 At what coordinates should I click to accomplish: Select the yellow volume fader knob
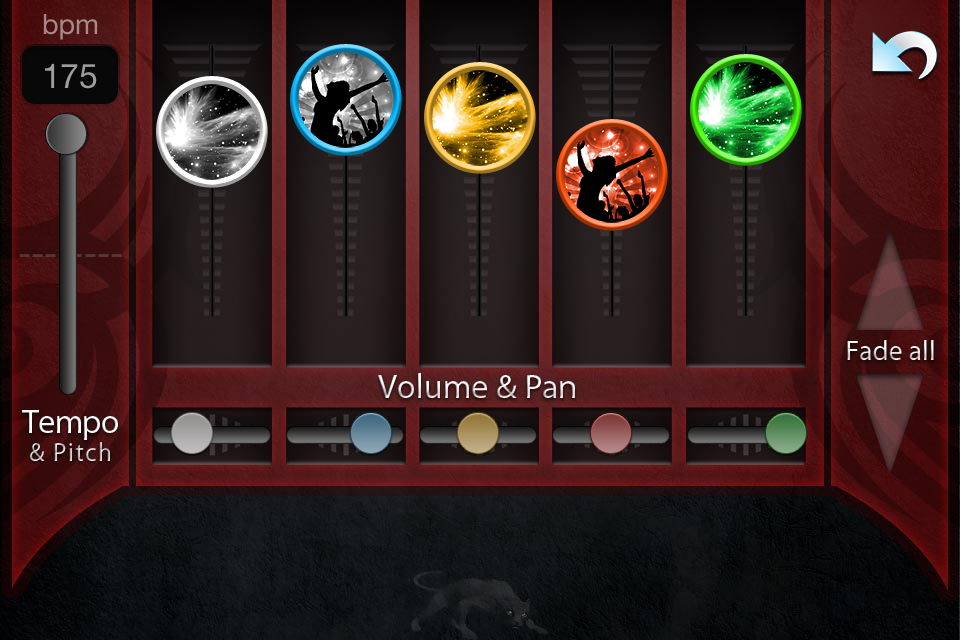point(479,117)
